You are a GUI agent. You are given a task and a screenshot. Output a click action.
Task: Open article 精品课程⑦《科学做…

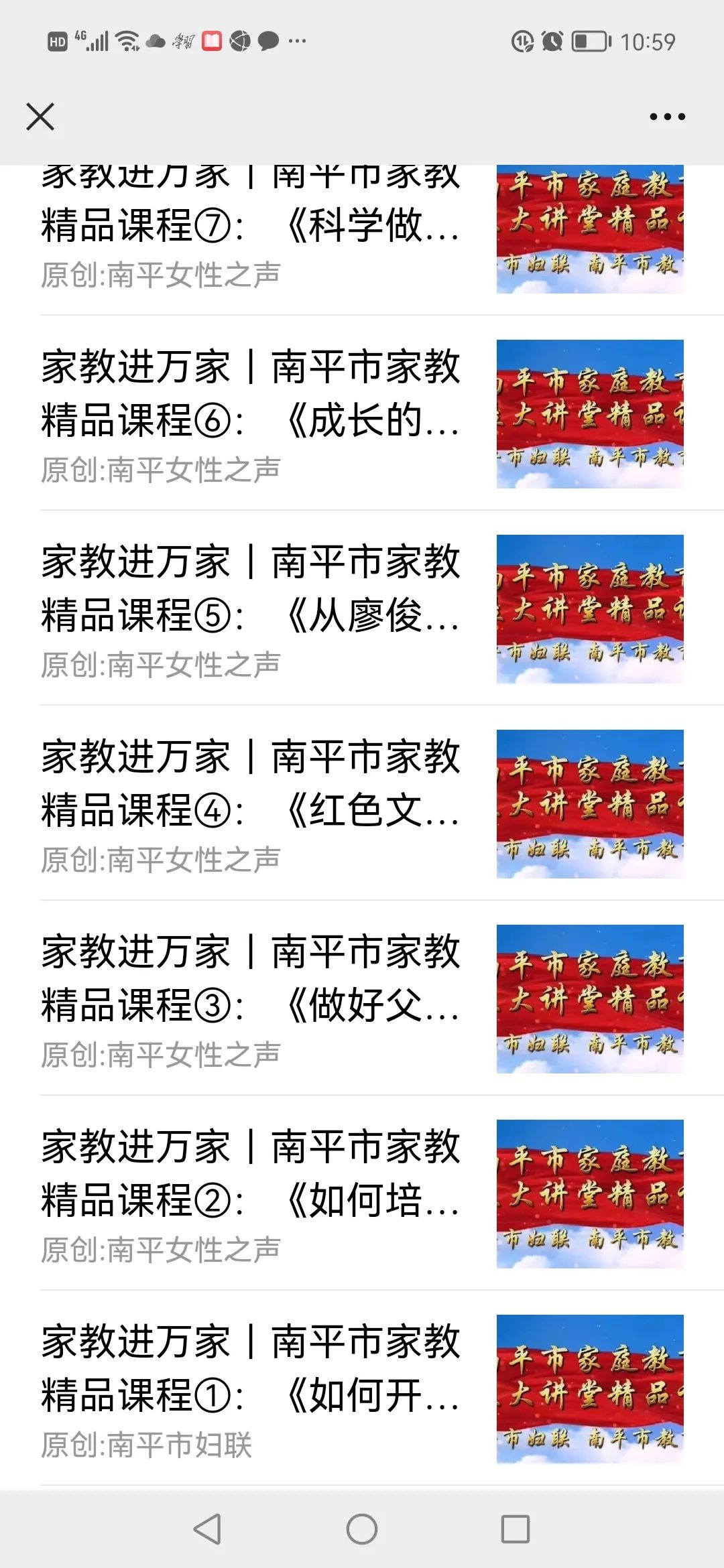(x=250, y=225)
